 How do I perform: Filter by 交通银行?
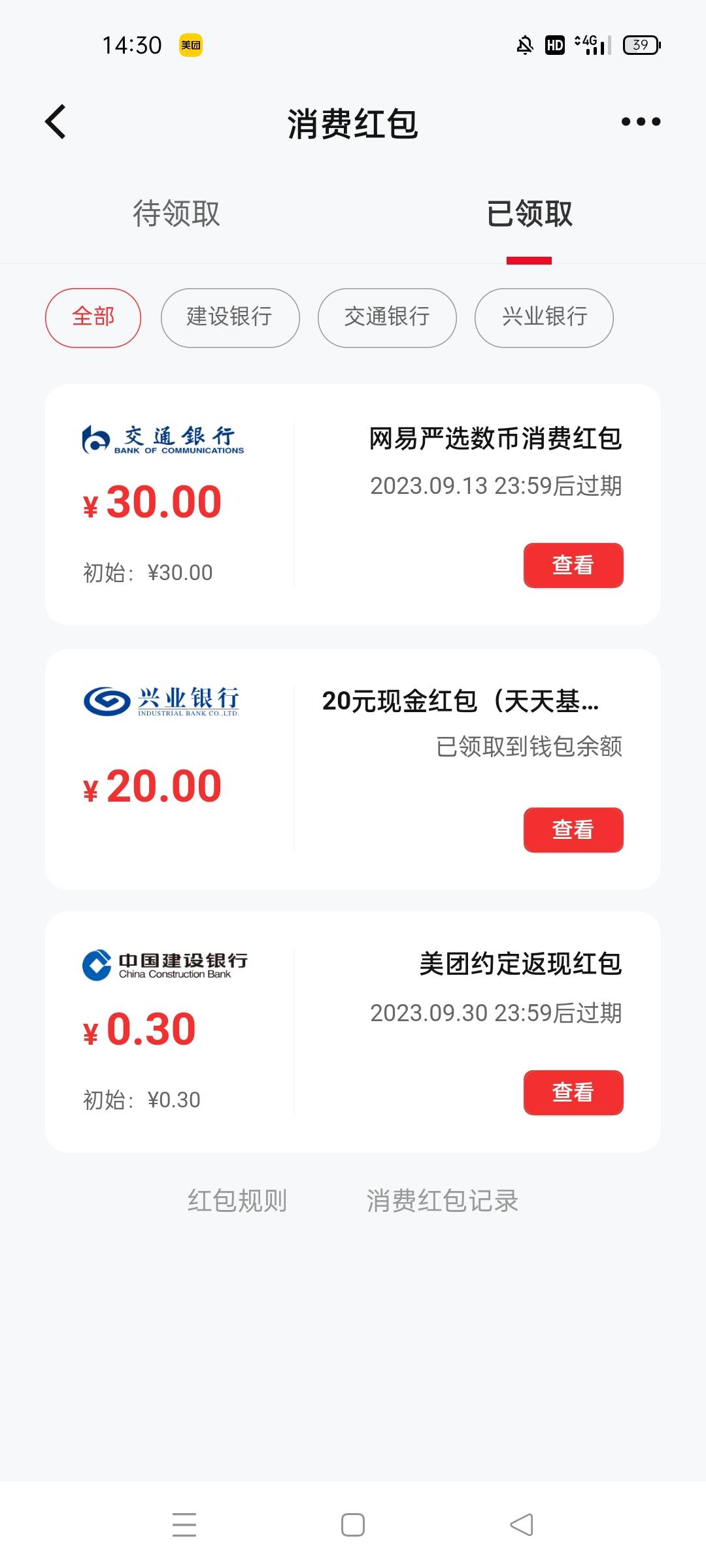click(x=387, y=318)
